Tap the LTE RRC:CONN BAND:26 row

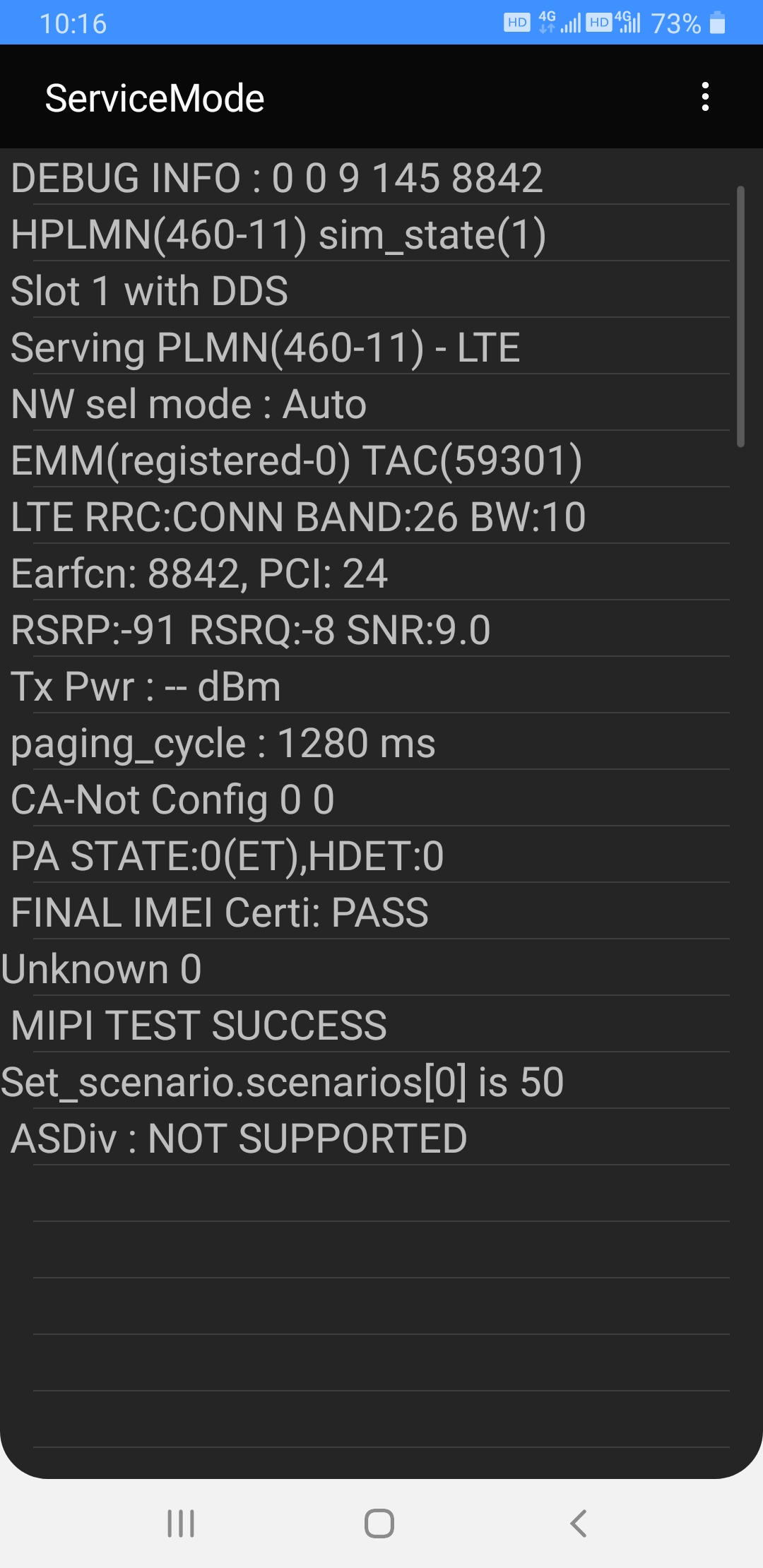[x=299, y=516]
